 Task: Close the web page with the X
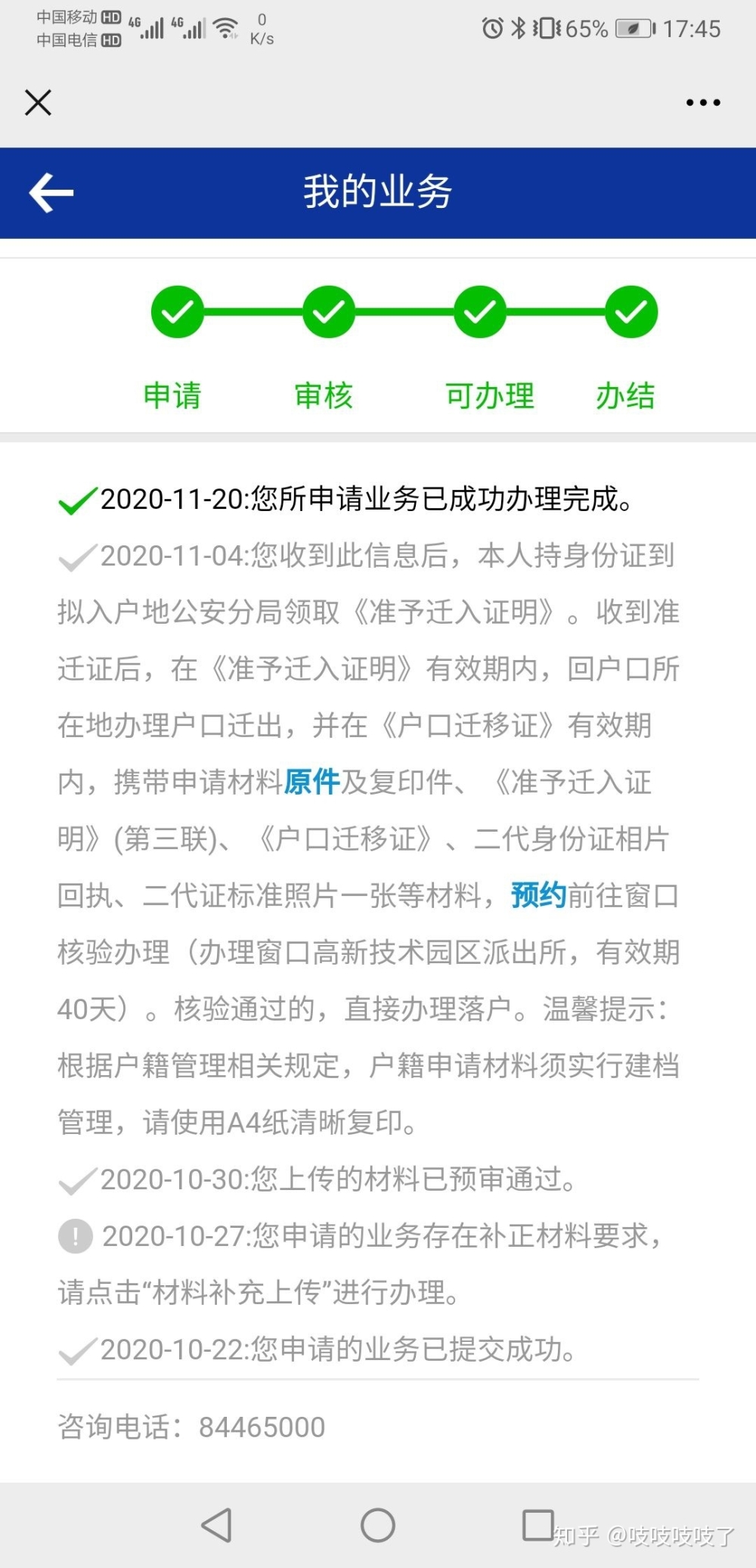38,102
